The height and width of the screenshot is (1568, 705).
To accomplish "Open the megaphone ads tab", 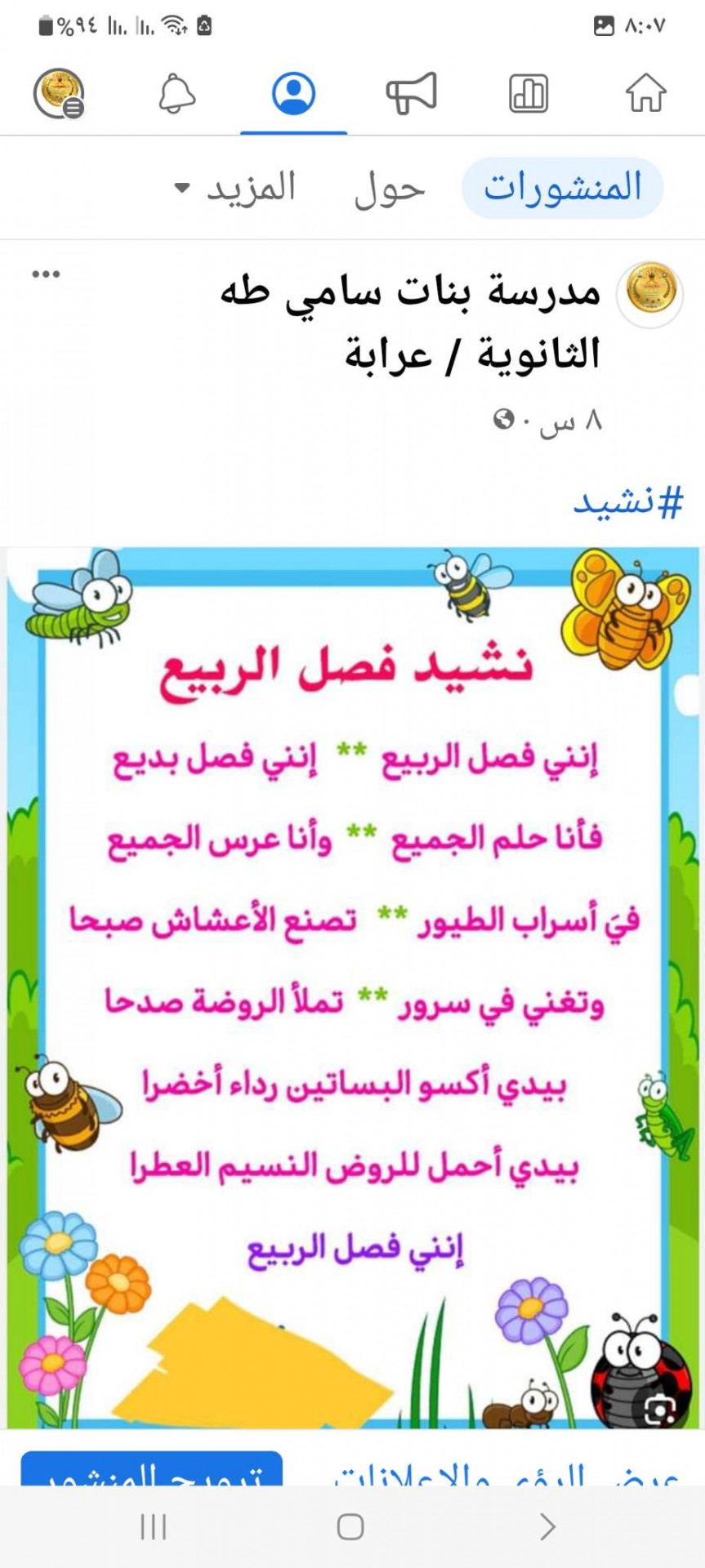I will point(411,92).
